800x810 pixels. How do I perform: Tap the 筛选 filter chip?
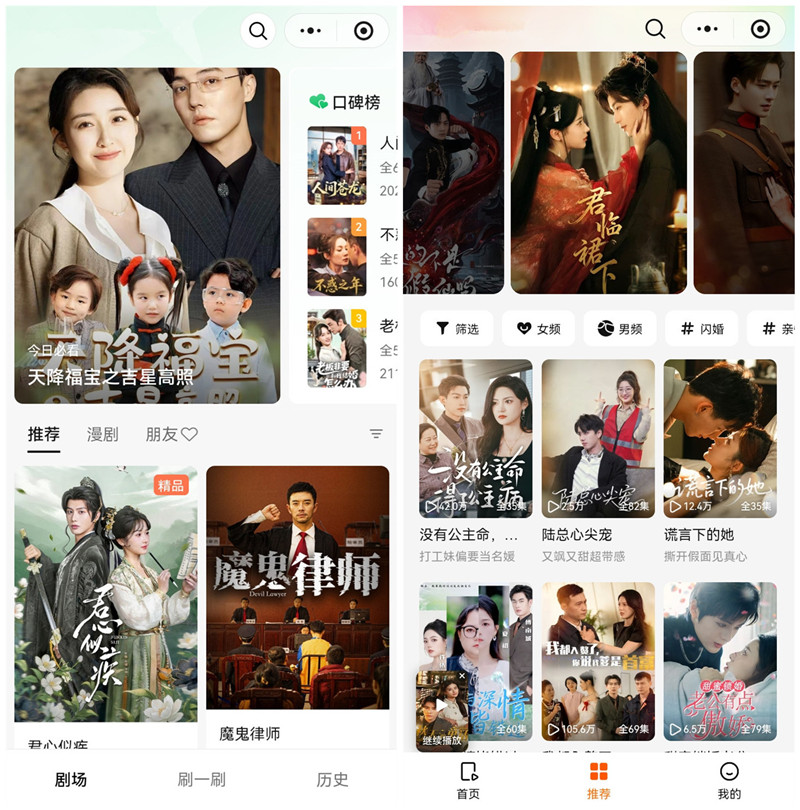coord(458,328)
